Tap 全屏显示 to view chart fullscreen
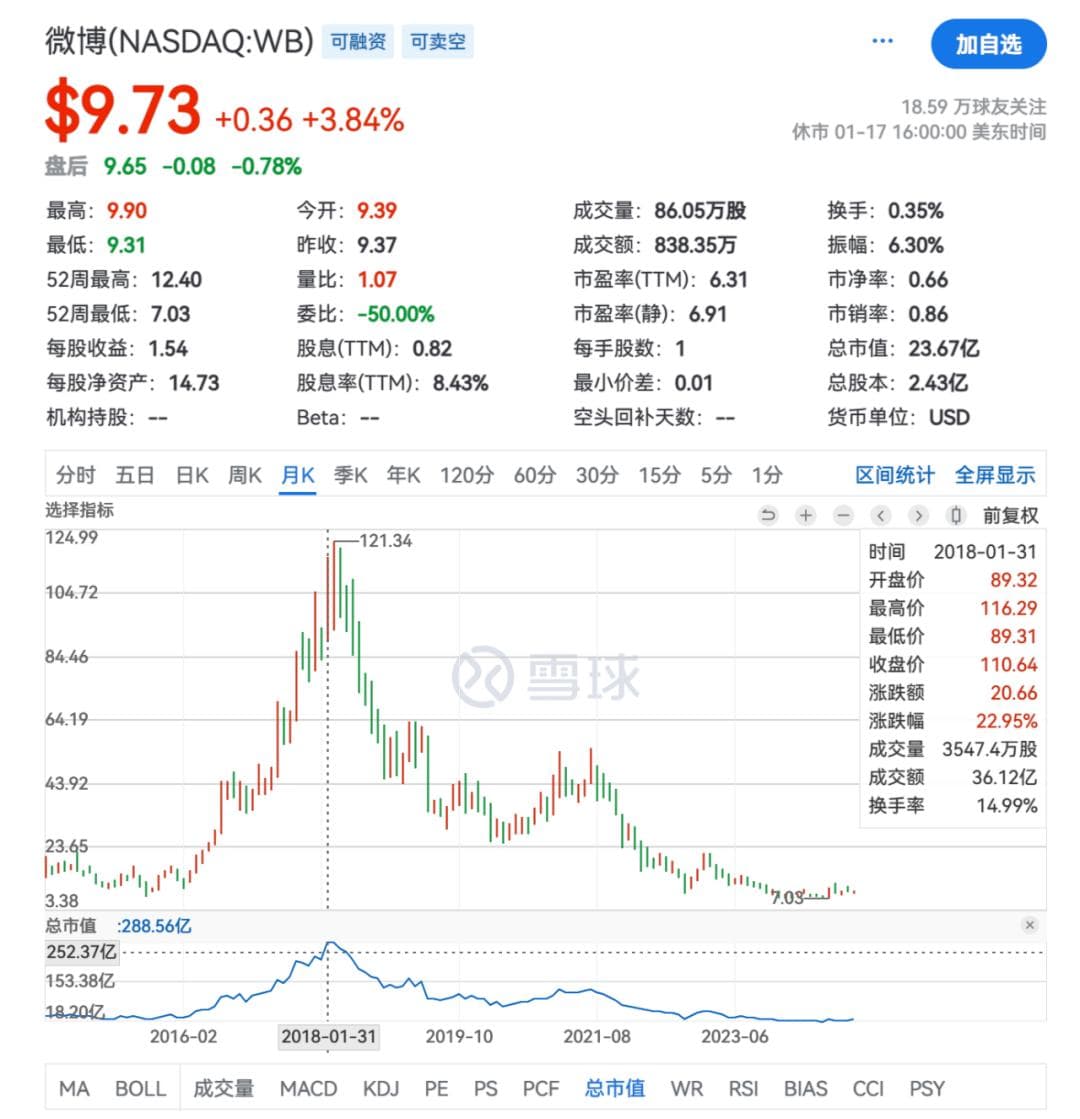 995,475
